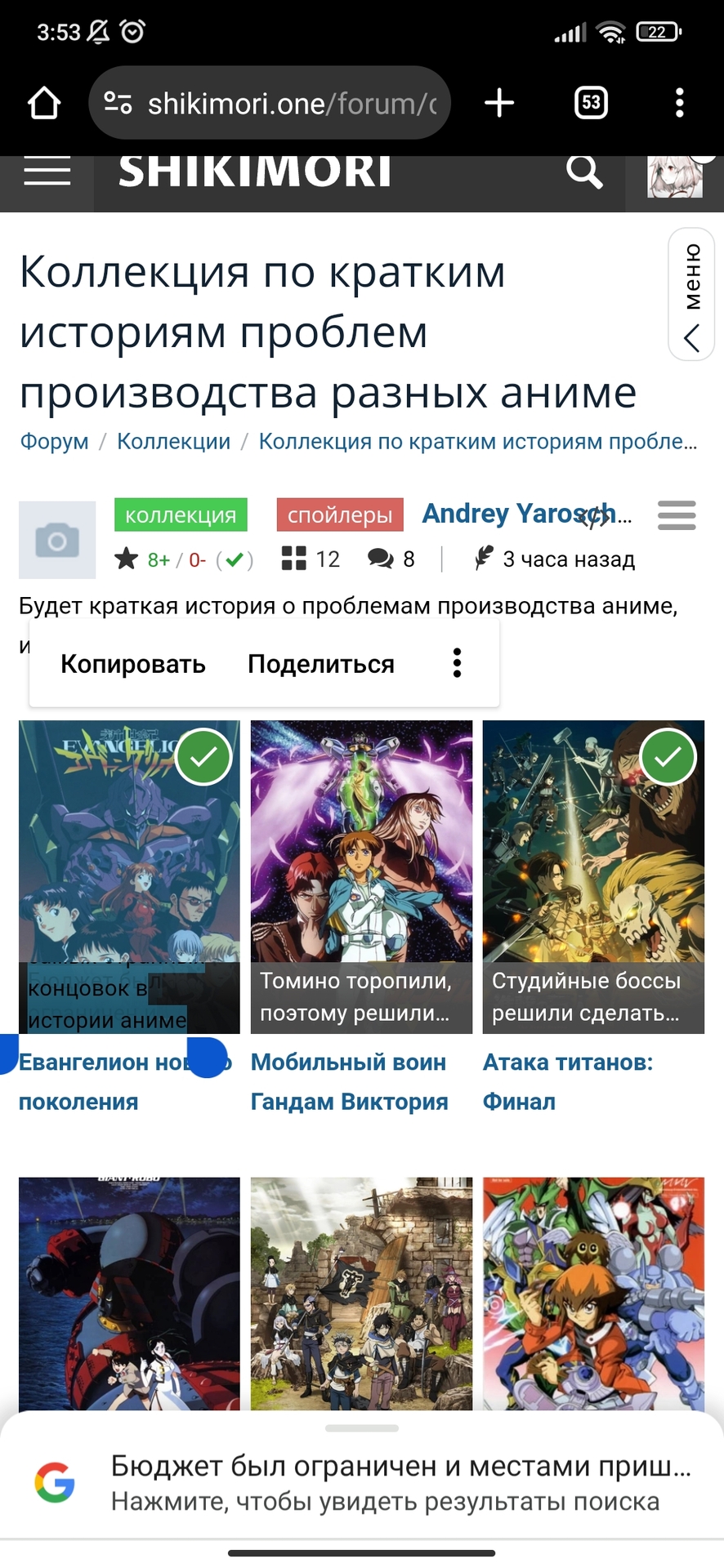The width and height of the screenshot is (724, 1568).
Task: Open the Shikimori site search
Action: (x=583, y=172)
